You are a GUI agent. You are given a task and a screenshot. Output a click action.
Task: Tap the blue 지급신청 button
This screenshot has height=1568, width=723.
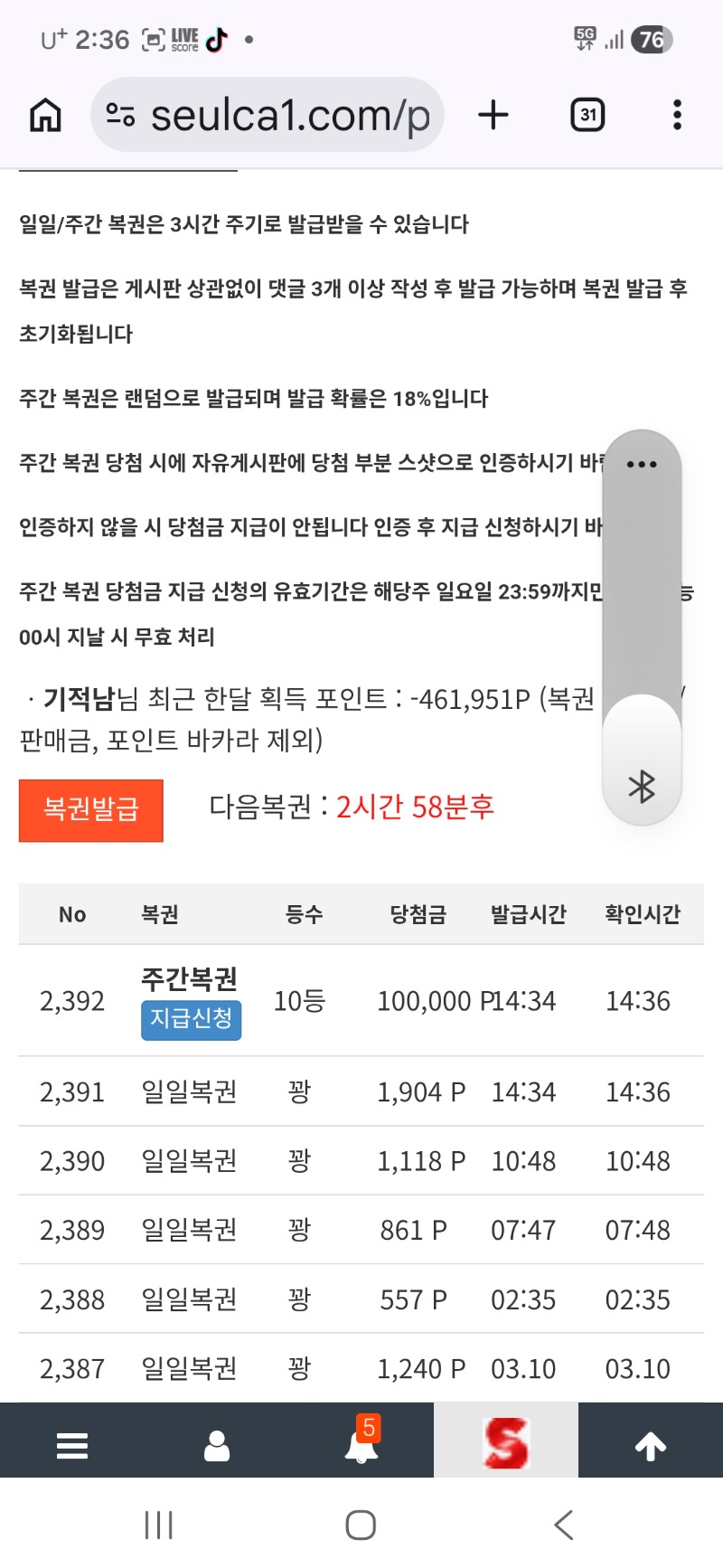pyautogui.click(x=191, y=1019)
